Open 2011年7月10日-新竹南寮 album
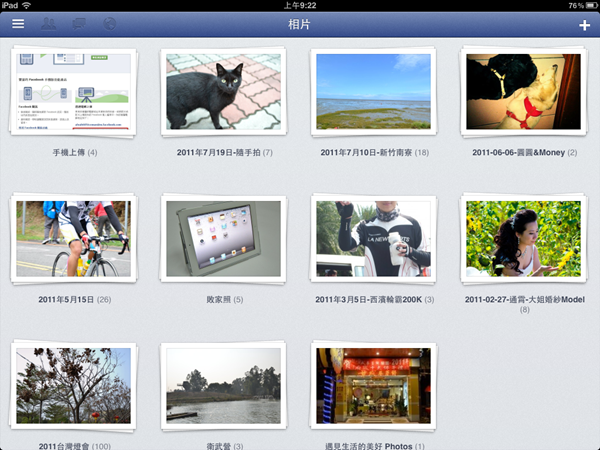The width and height of the screenshot is (600, 450). click(x=373, y=91)
